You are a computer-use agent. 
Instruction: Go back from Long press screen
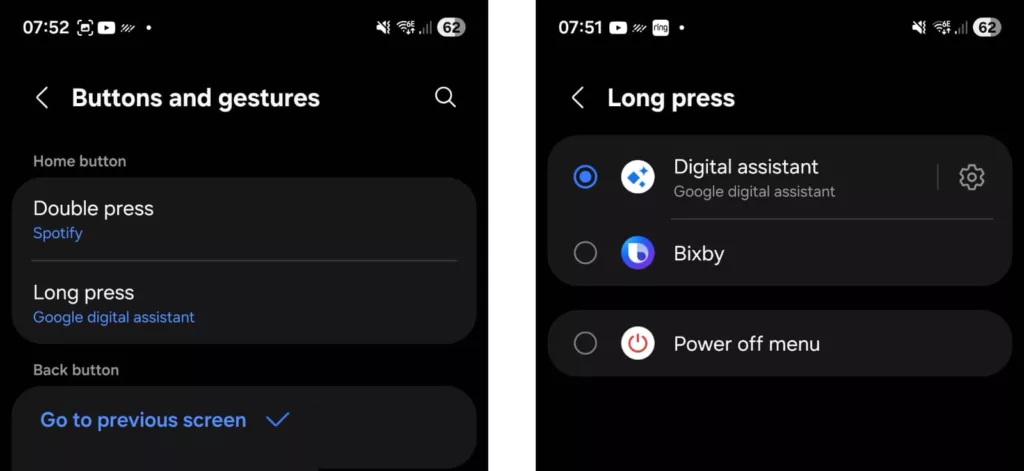click(577, 98)
